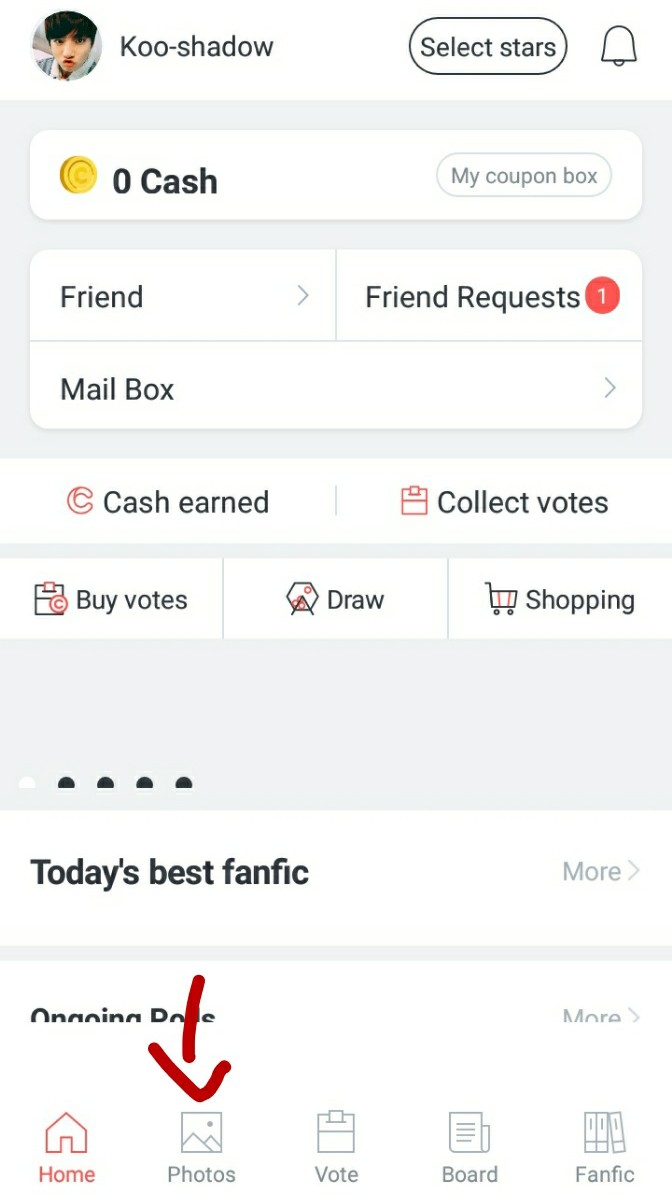Open the Board tab
The width and height of the screenshot is (672, 1195).
[x=469, y=1147]
